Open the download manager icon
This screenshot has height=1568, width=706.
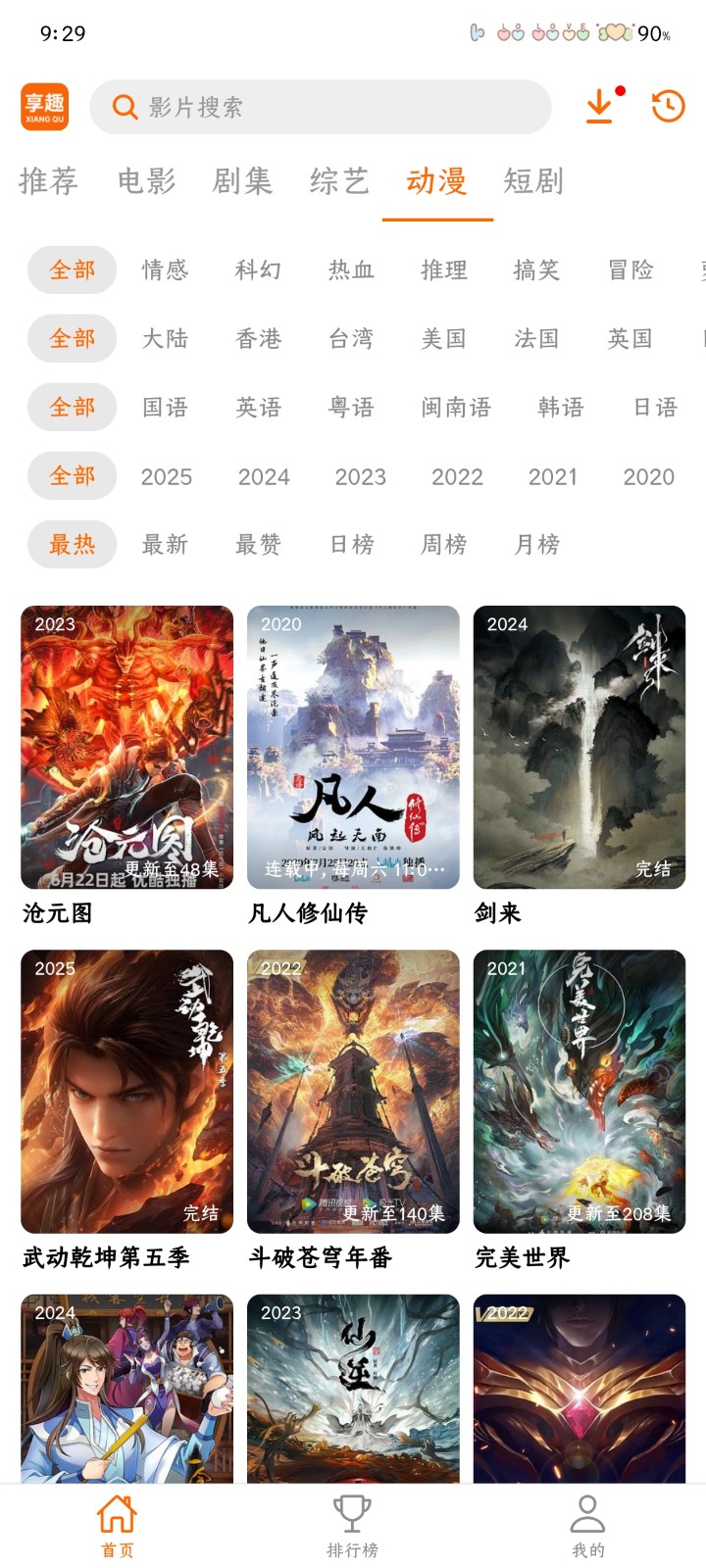click(599, 107)
